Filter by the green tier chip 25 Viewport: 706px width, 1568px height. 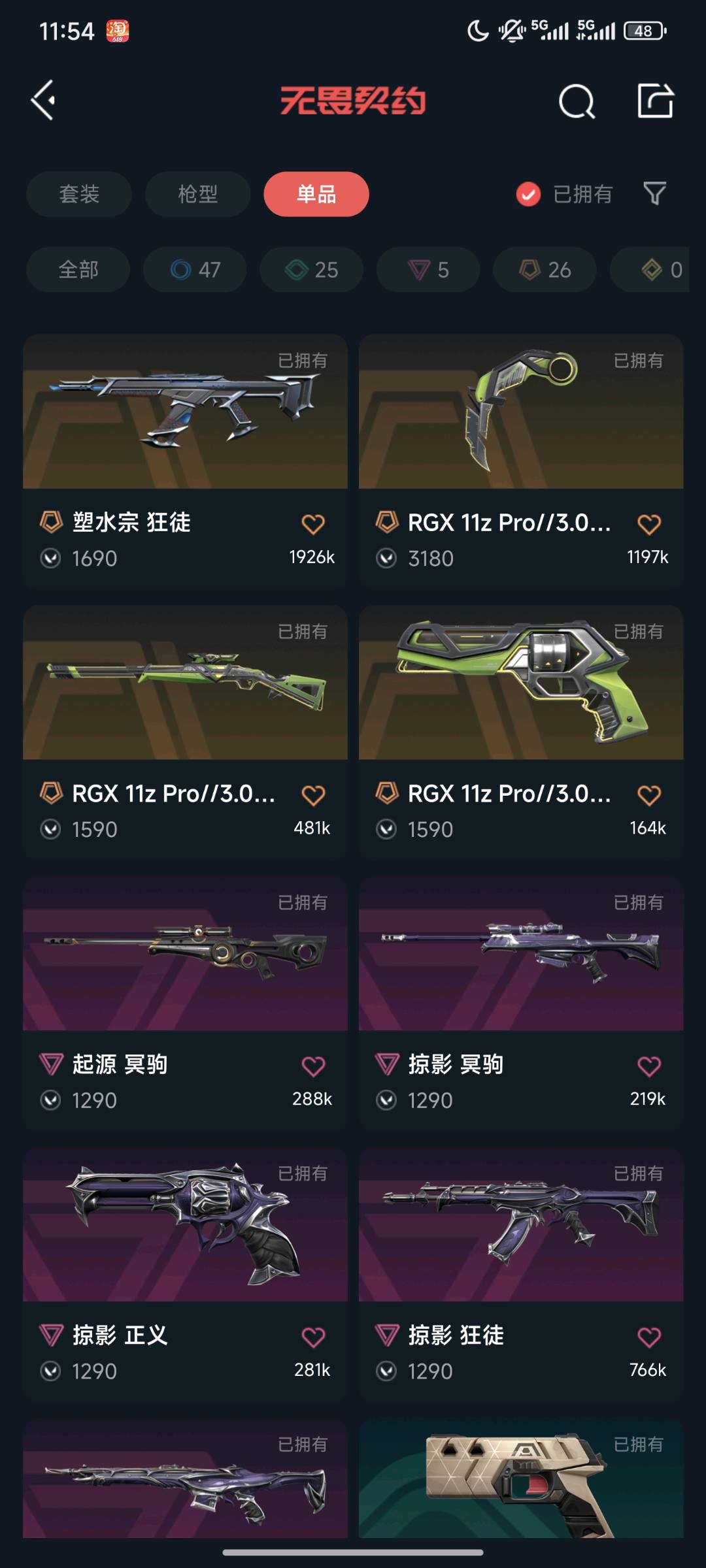pos(311,270)
